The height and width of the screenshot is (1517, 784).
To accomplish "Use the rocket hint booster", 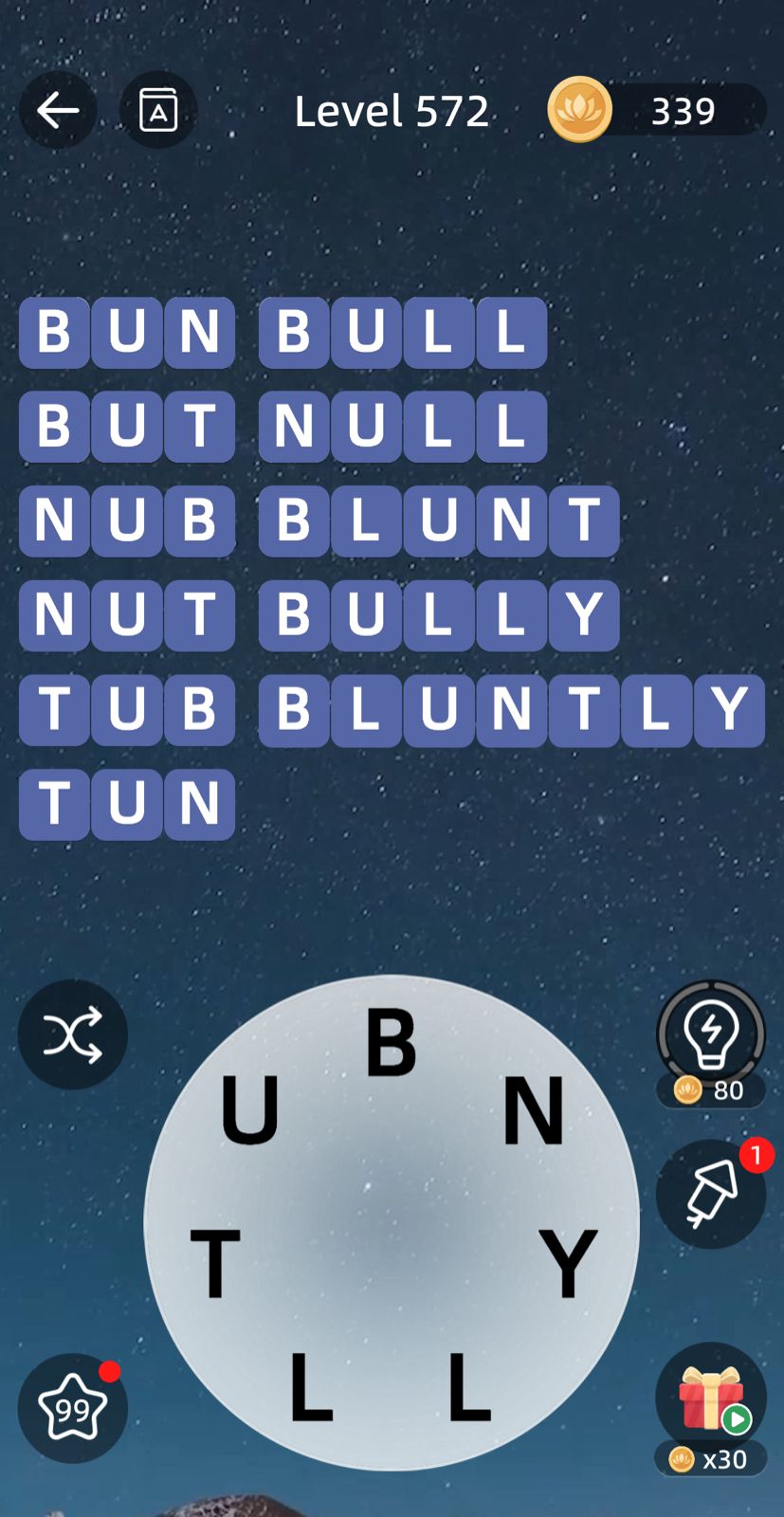I will [x=711, y=1194].
